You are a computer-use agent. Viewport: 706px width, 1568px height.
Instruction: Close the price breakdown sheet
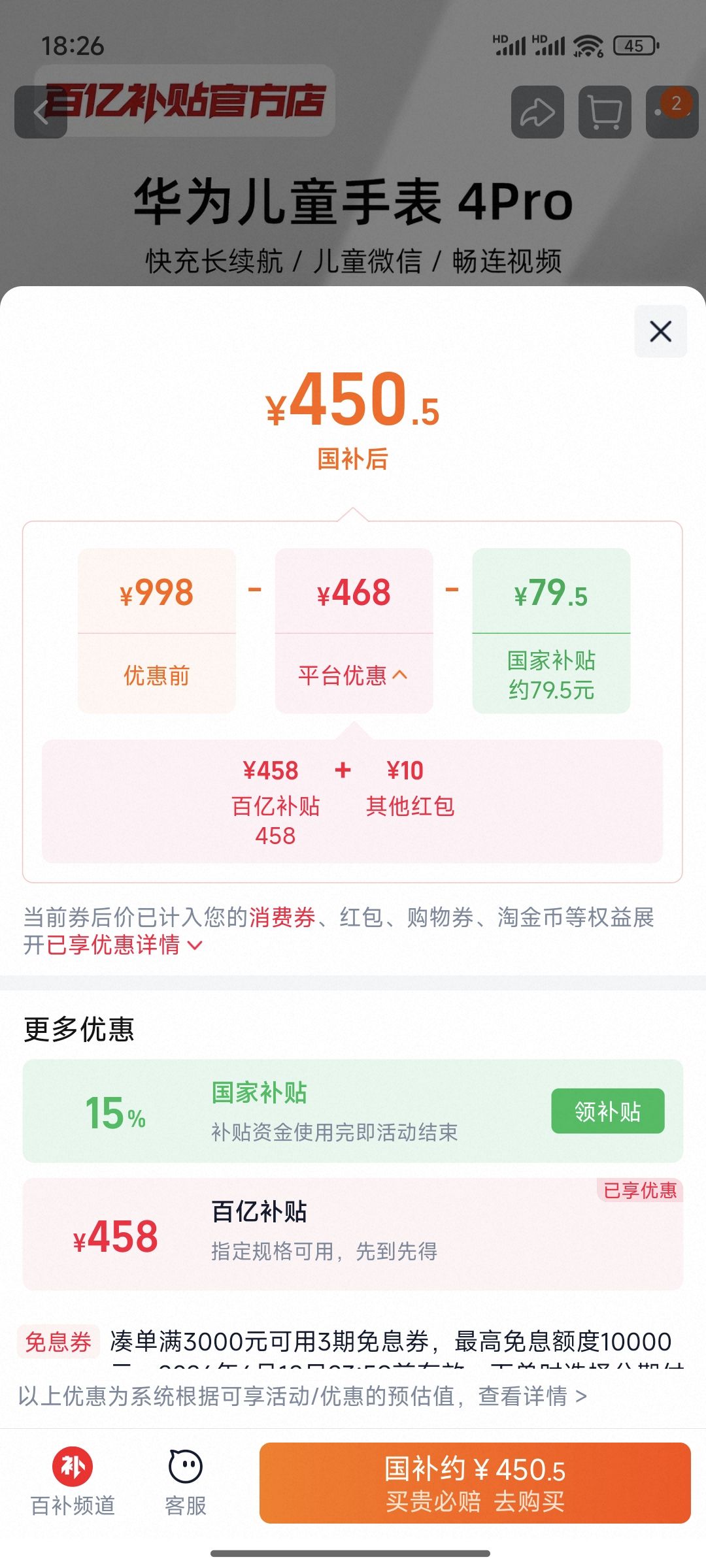(x=660, y=331)
